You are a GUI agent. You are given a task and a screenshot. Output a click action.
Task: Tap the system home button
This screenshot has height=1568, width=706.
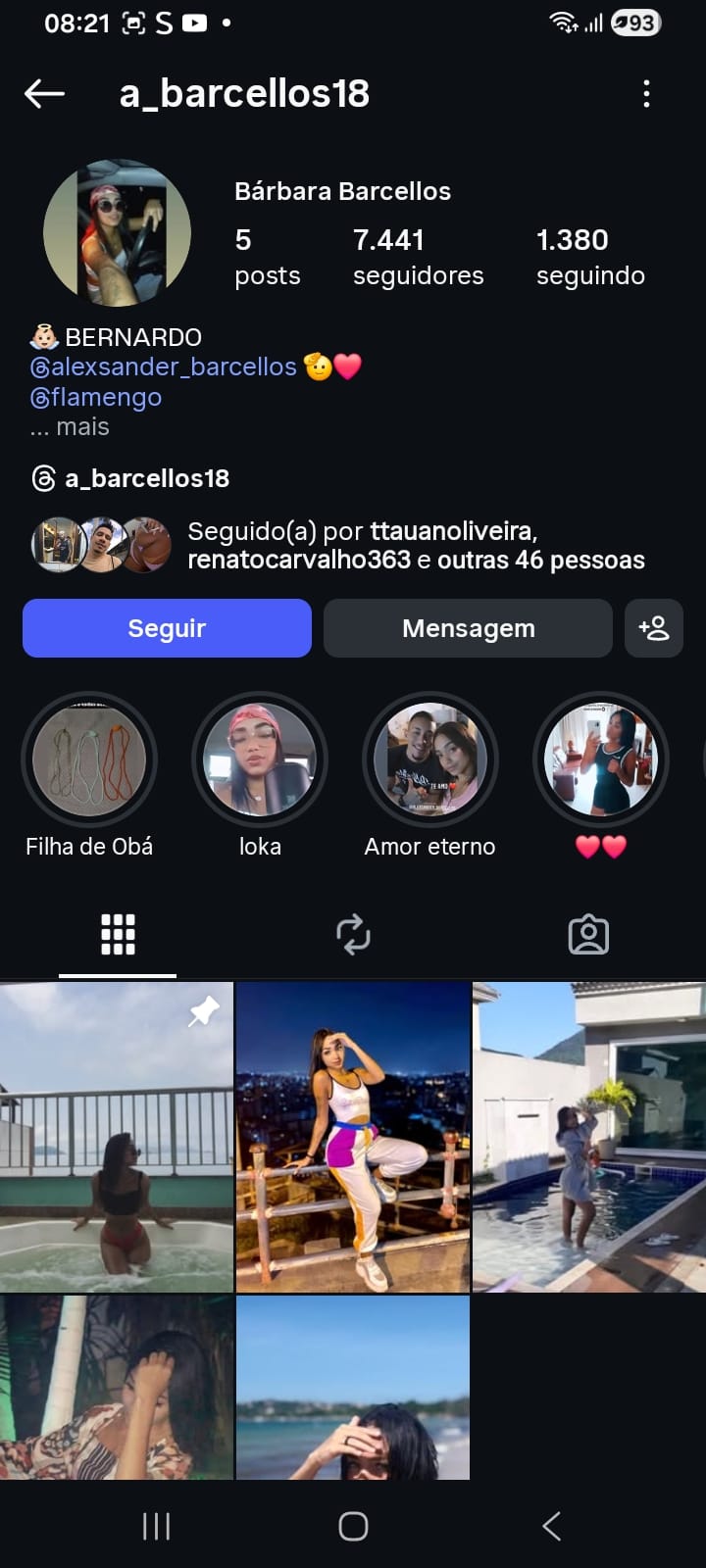coord(353,1526)
